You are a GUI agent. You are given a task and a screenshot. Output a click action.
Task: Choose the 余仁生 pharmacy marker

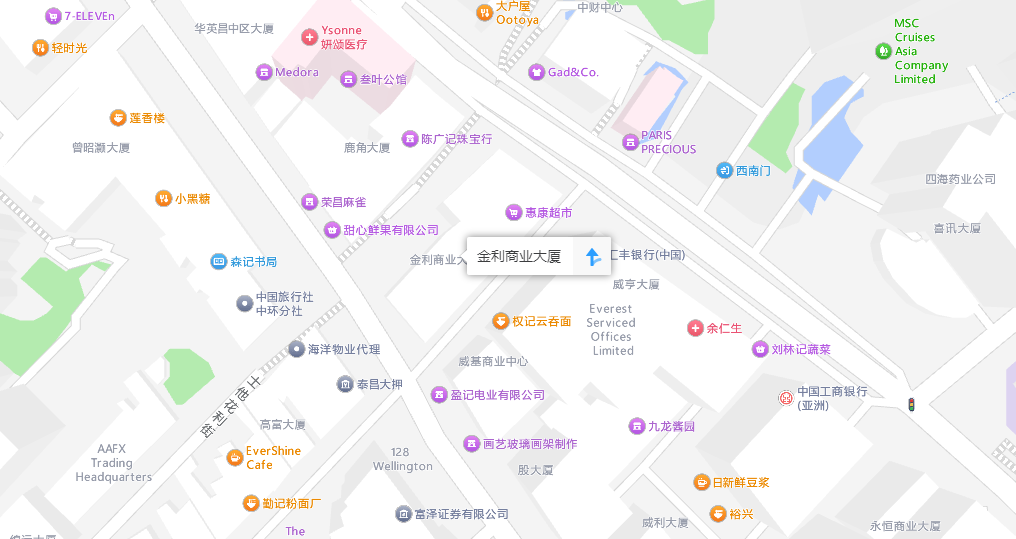[x=695, y=328]
